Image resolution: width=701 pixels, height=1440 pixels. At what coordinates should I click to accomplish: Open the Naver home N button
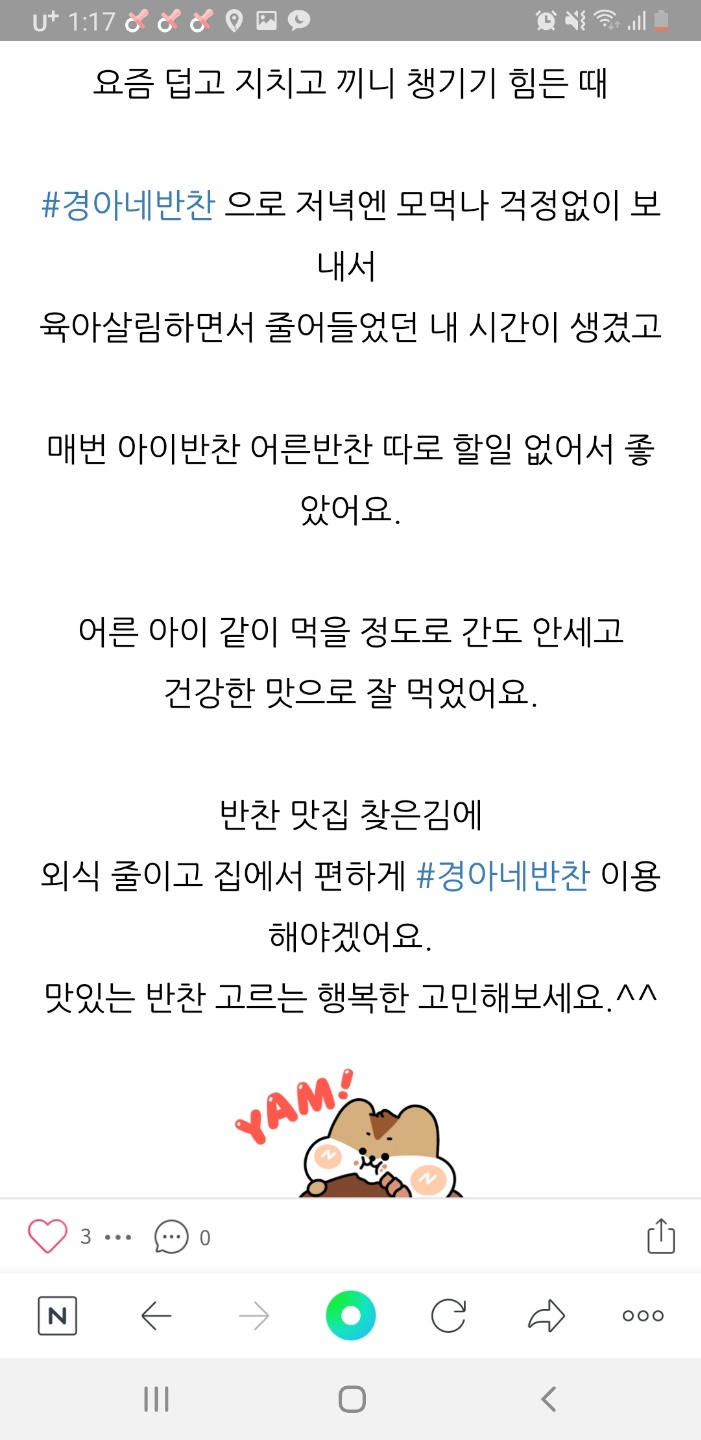point(57,1316)
